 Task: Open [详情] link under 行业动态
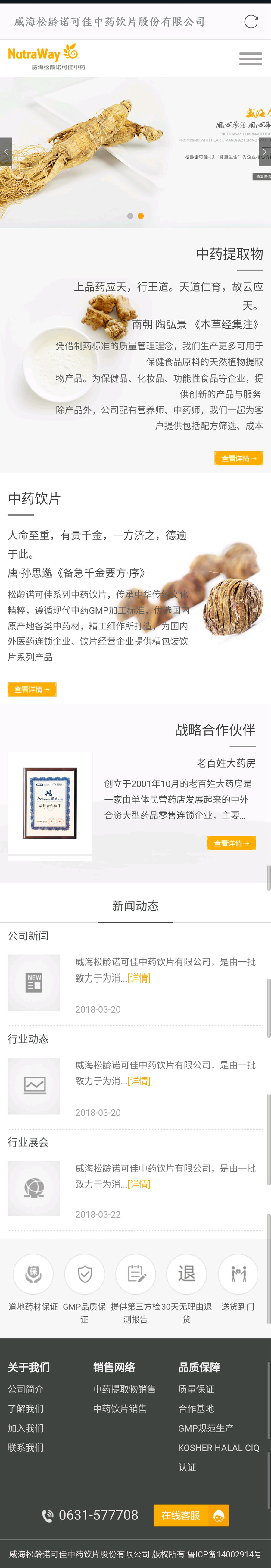[x=139, y=1081]
